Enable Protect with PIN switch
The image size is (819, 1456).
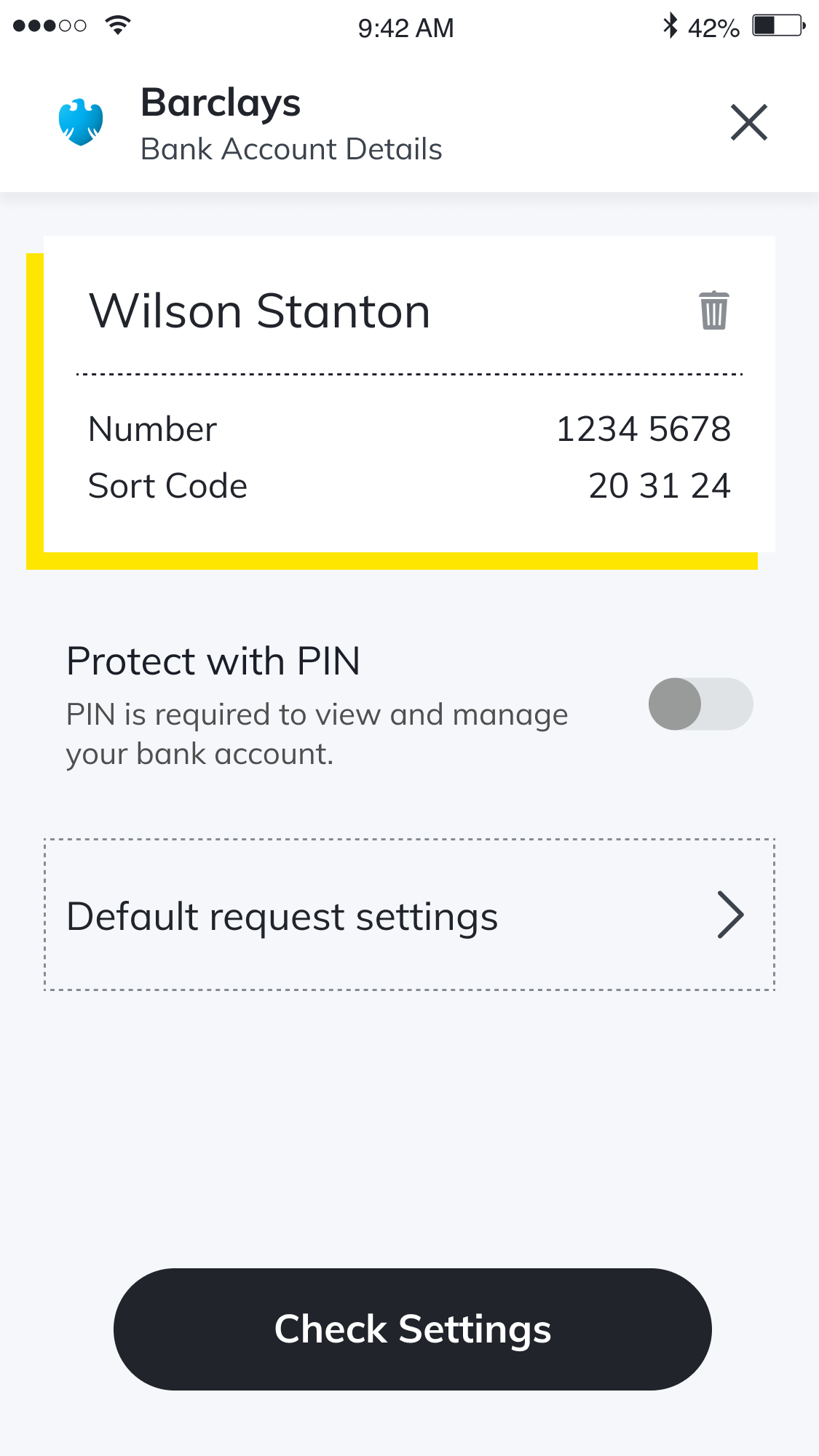click(700, 704)
